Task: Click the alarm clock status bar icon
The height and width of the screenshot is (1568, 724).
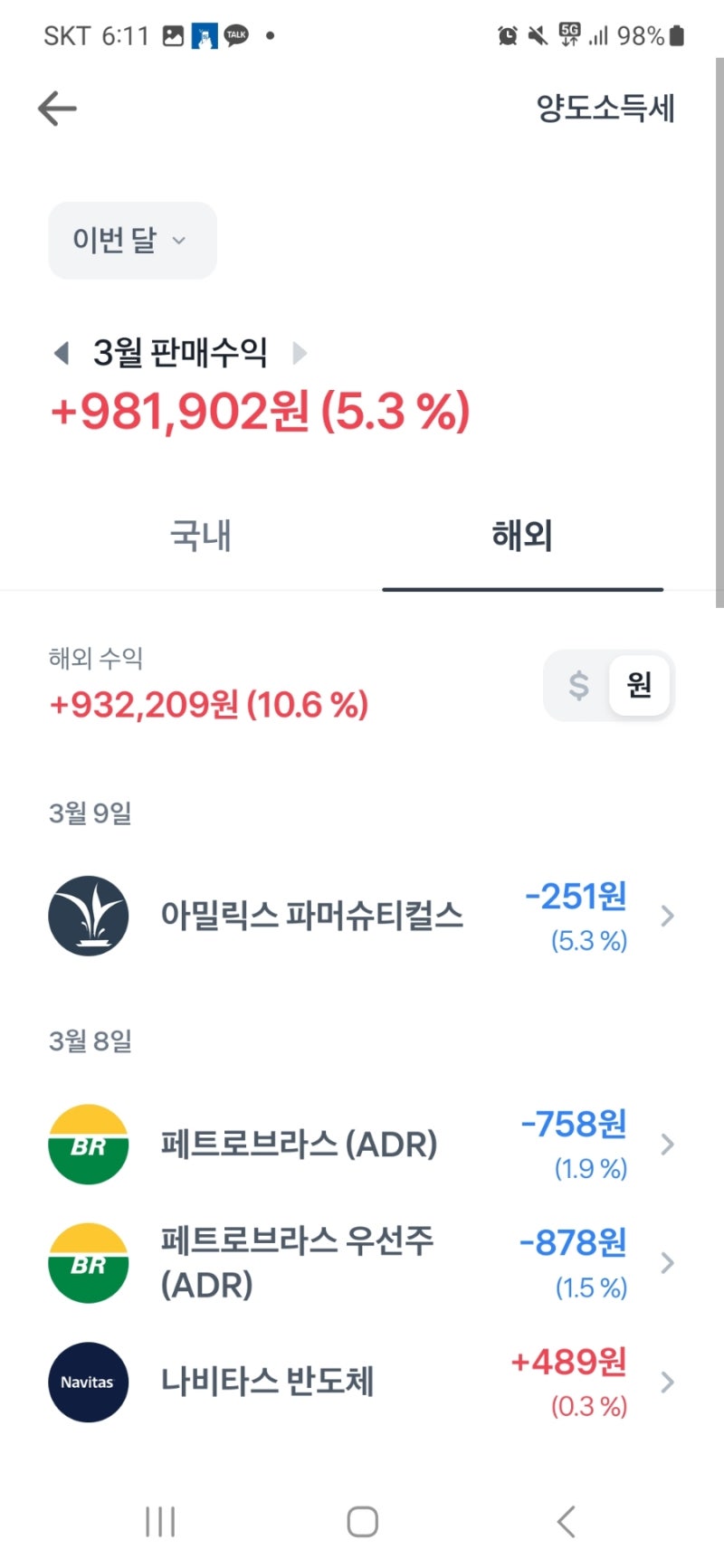Action: (x=507, y=35)
